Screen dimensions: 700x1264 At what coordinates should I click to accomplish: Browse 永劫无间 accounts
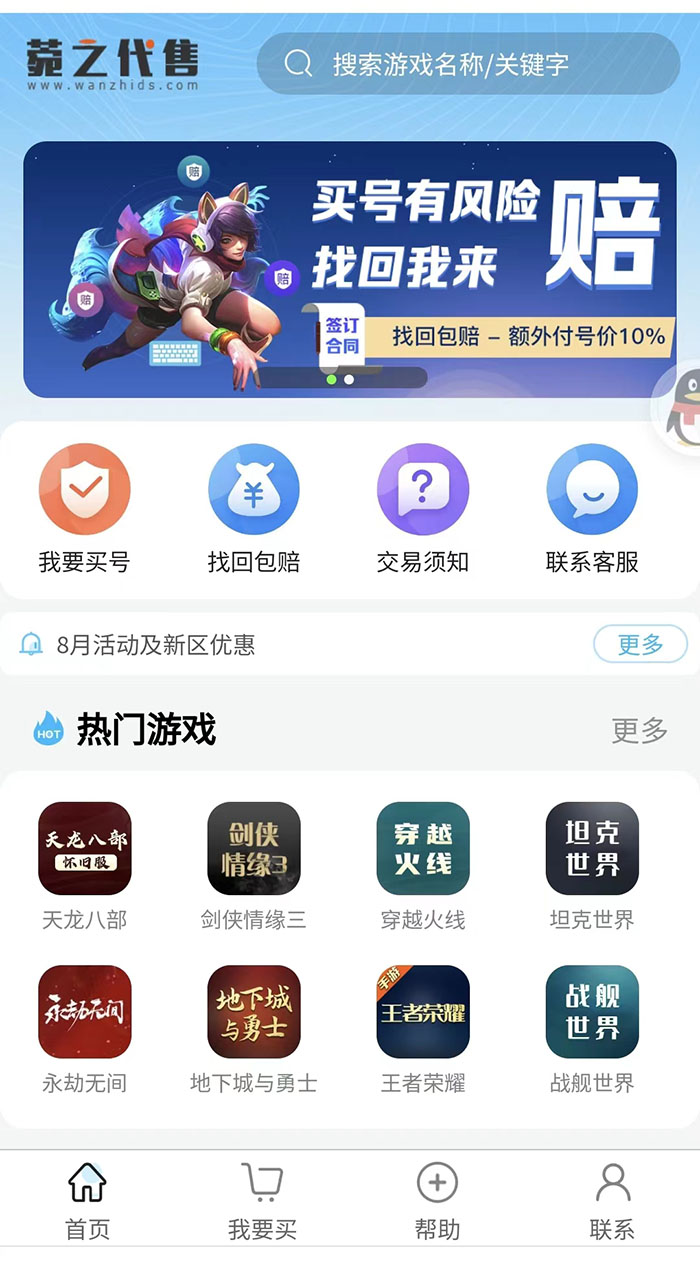coord(85,1028)
